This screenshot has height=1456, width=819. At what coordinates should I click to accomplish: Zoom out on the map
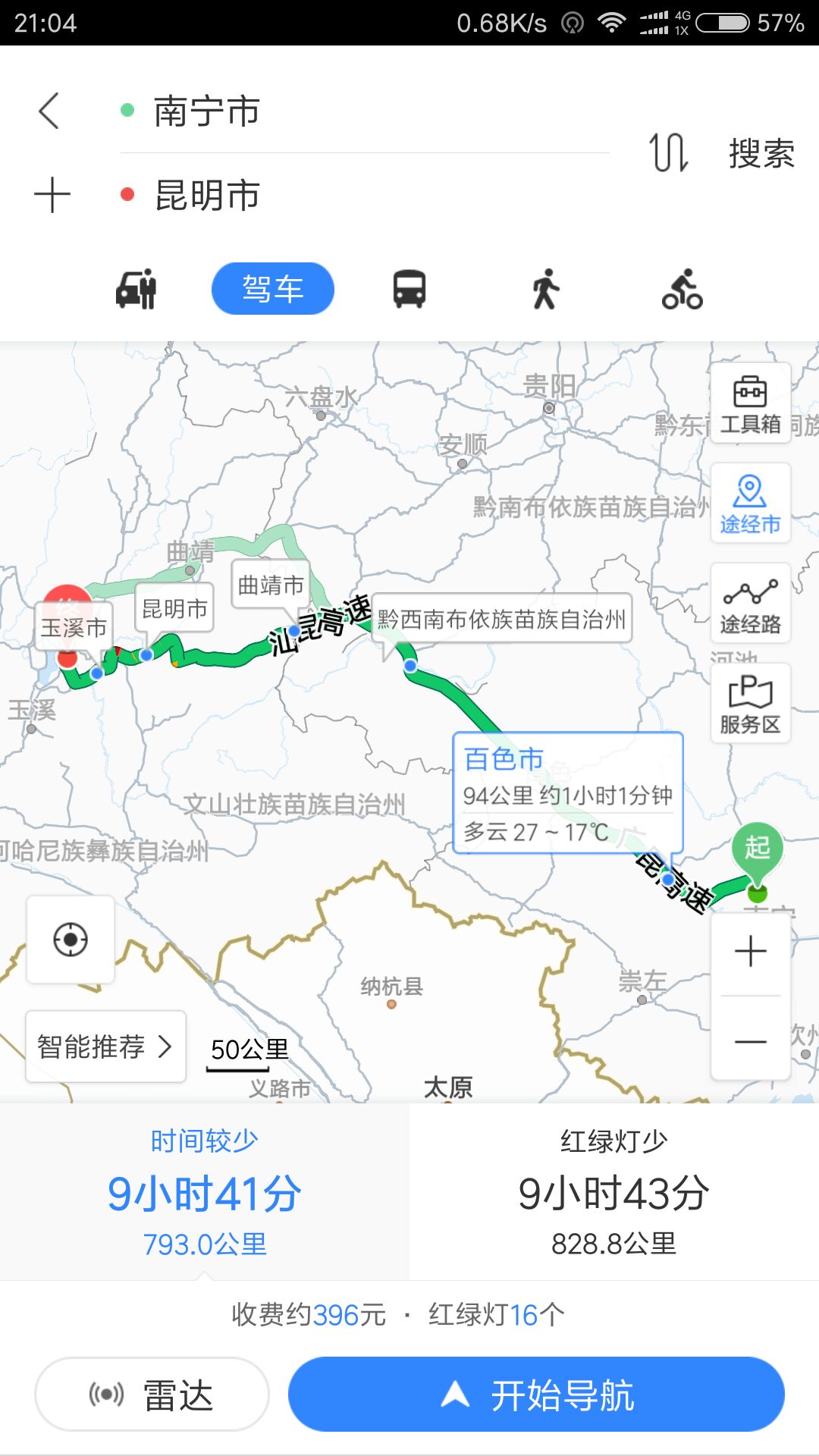pos(751,1041)
